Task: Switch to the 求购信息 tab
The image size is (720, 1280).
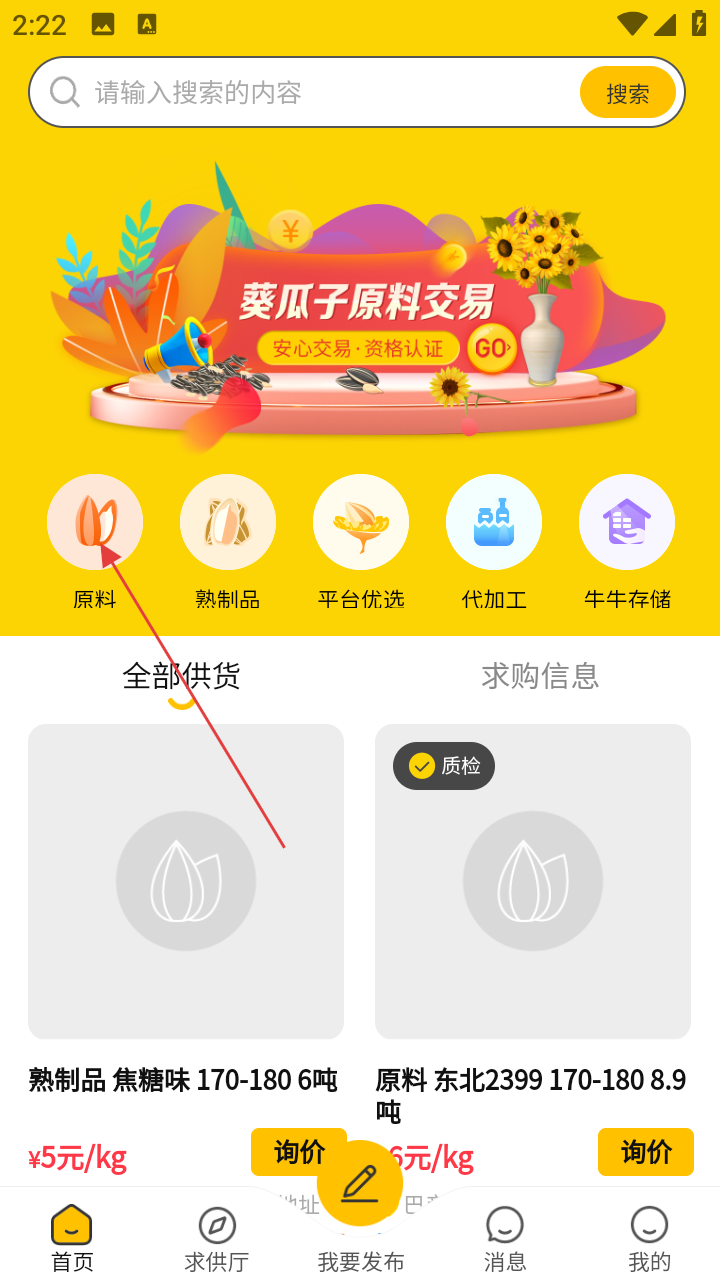Action: point(540,676)
